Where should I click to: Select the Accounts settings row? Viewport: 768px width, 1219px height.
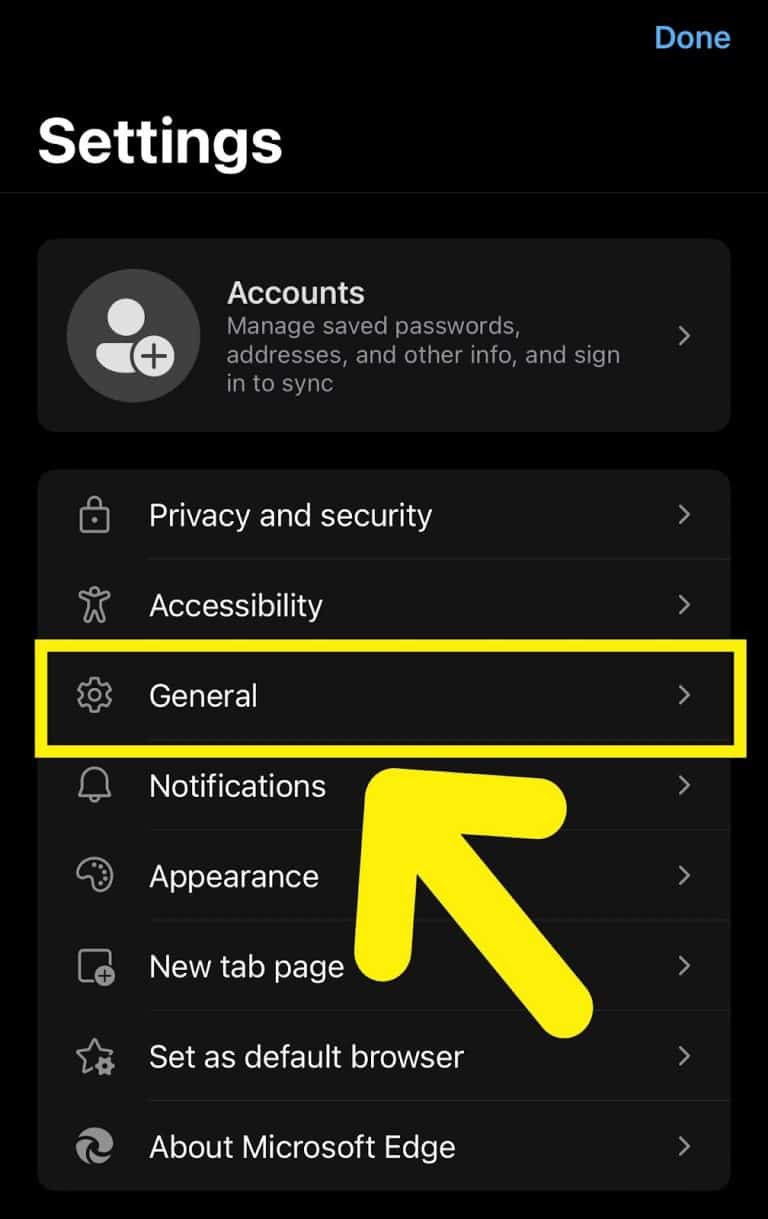pyautogui.click(x=380, y=336)
